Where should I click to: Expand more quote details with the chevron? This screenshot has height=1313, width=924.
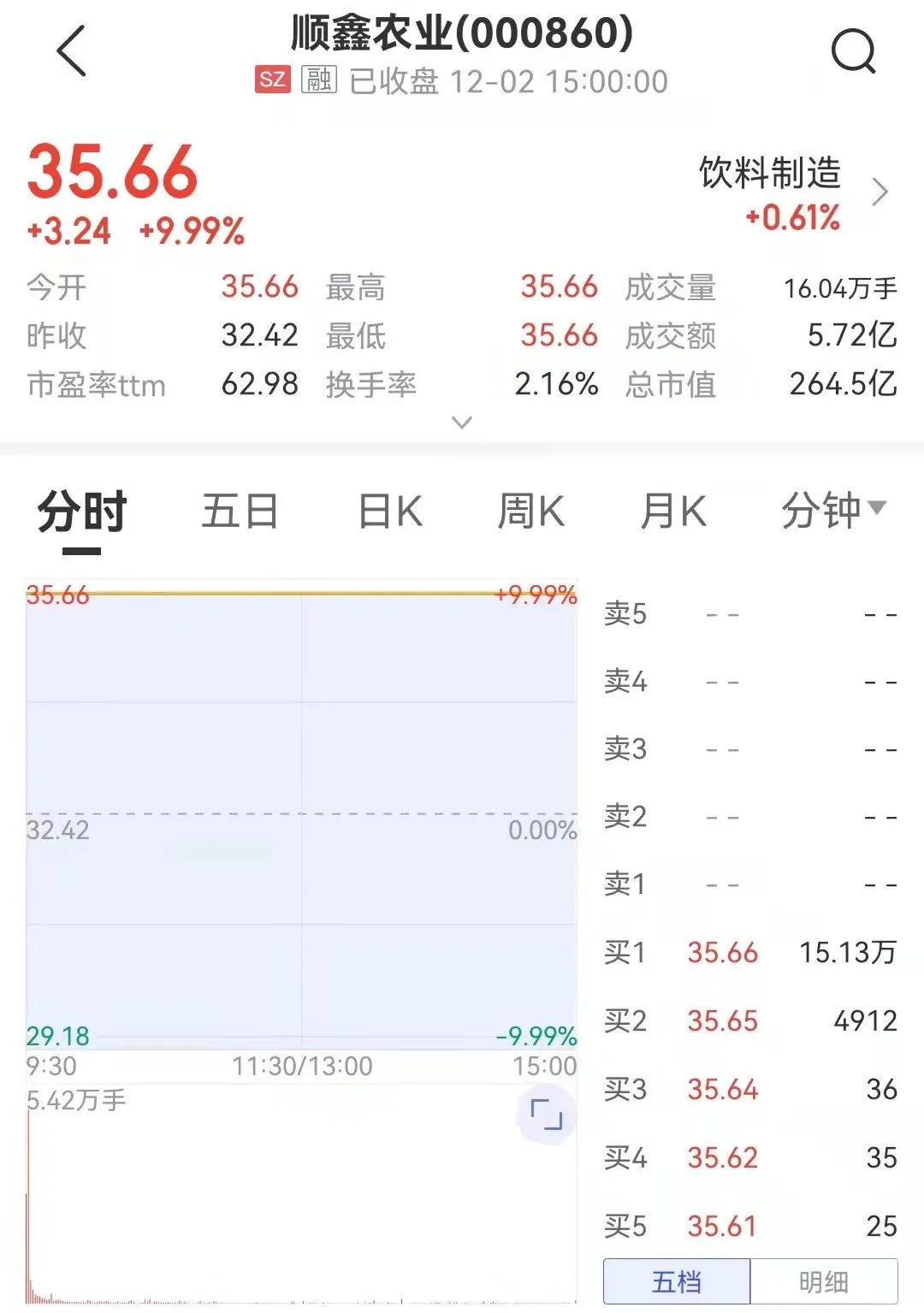(462, 422)
